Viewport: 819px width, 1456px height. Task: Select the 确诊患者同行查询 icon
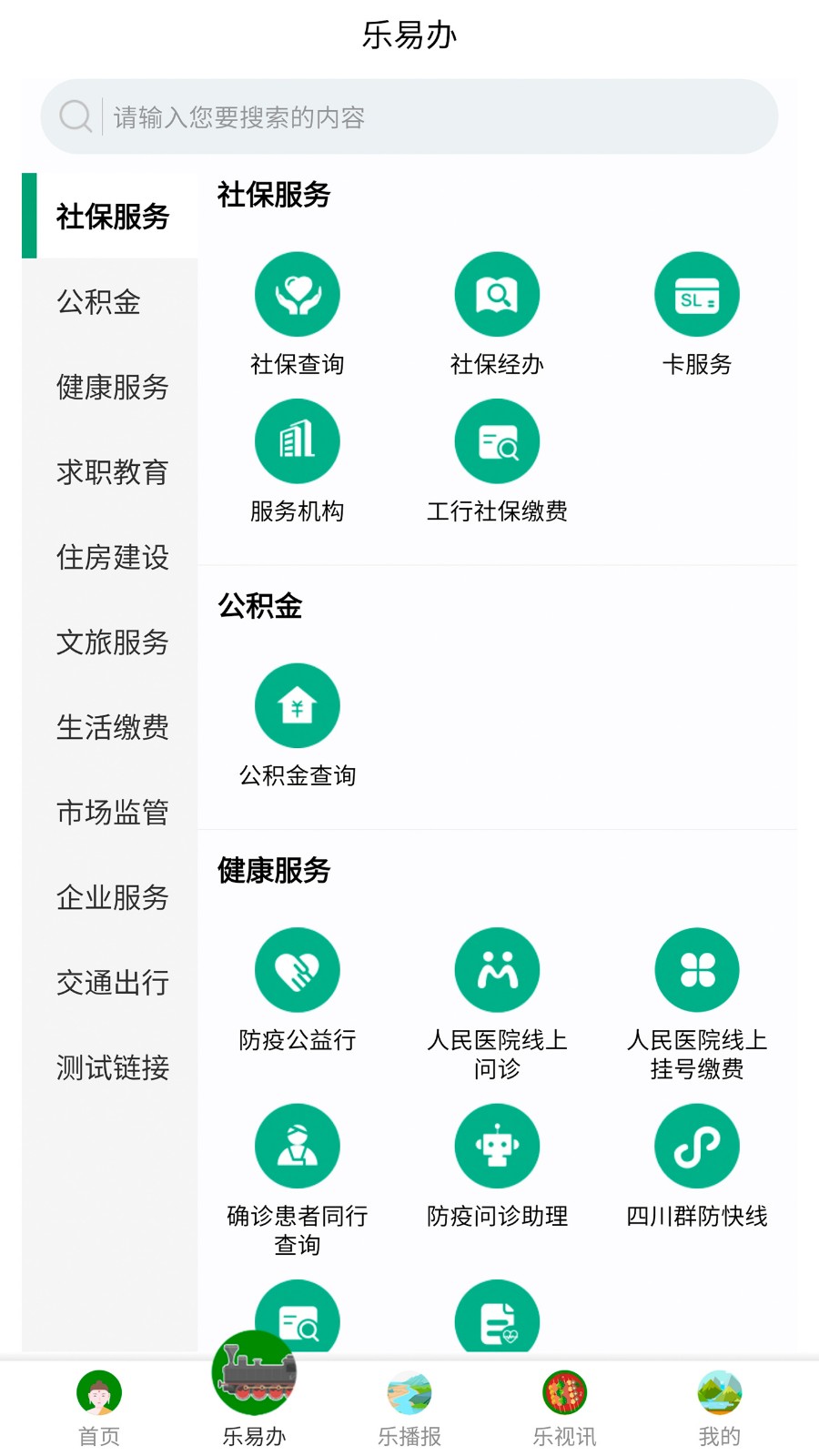298,1145
